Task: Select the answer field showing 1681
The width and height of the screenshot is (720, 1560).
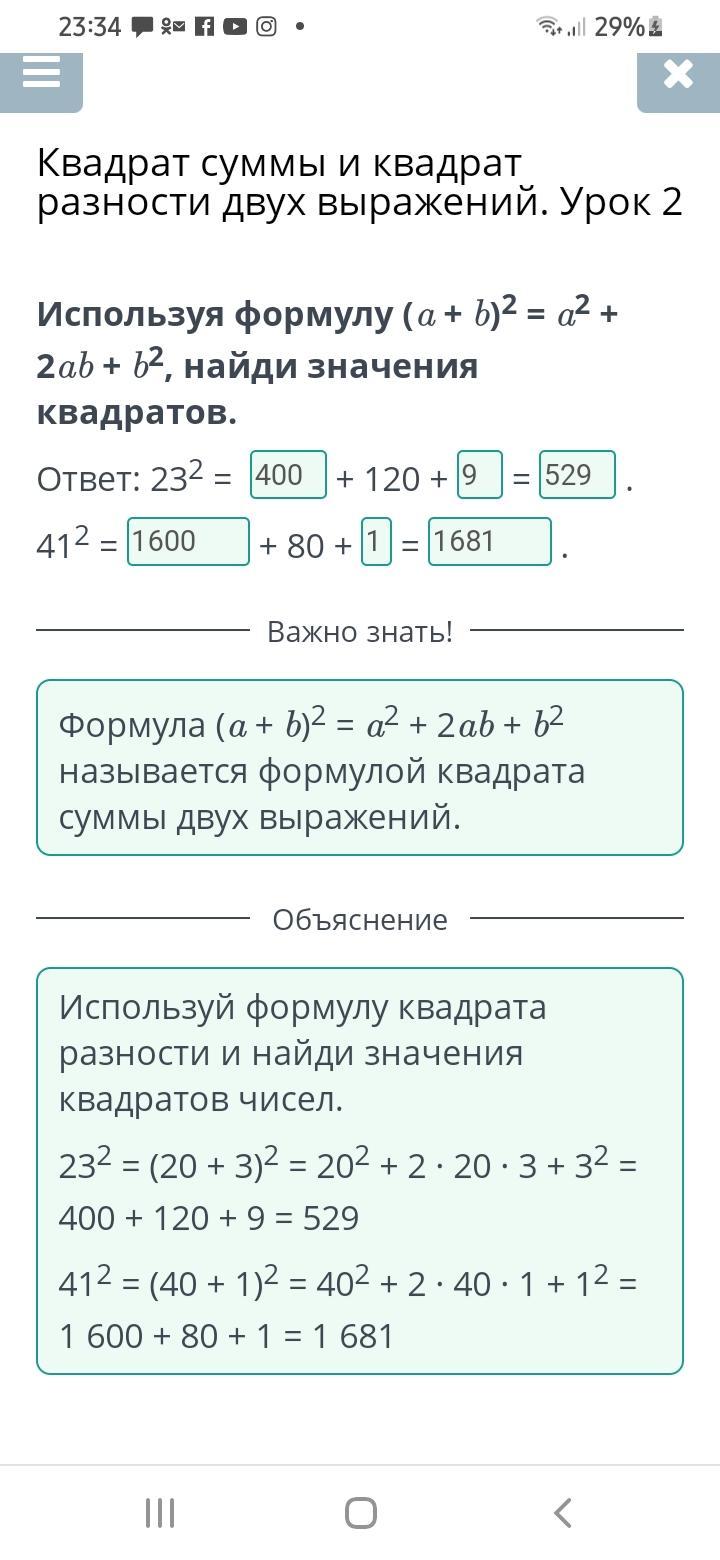Action: pos(490,542)
